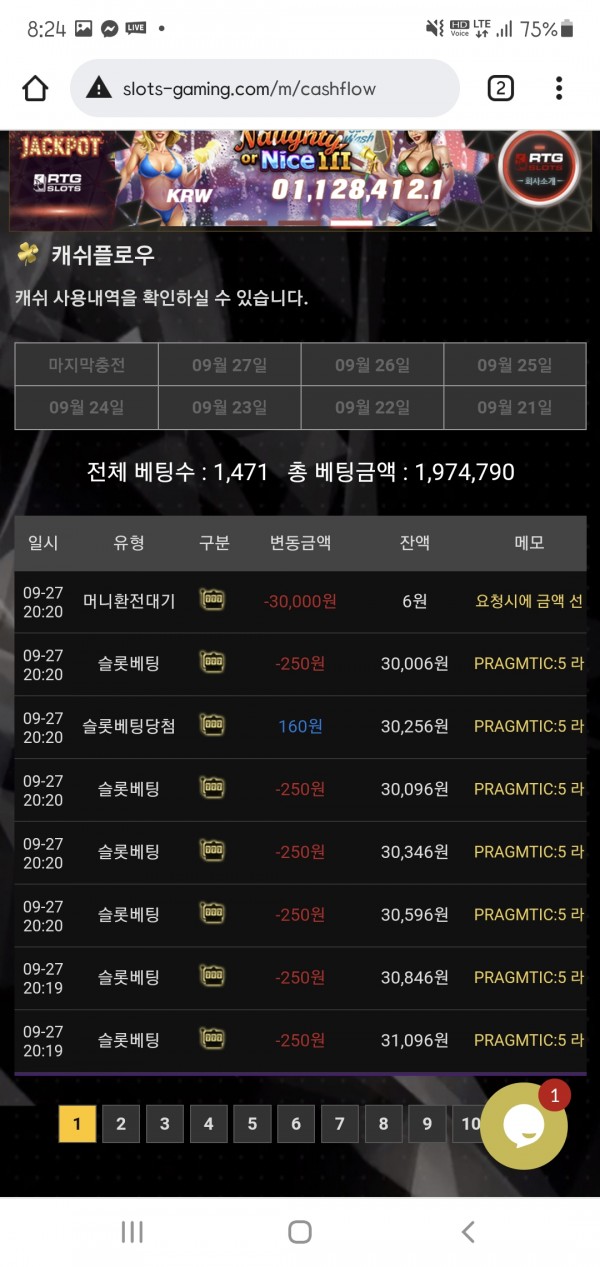Show cashflow for 09월 27일
Viewport: 600px width, 1267px height.
[229, 365]
